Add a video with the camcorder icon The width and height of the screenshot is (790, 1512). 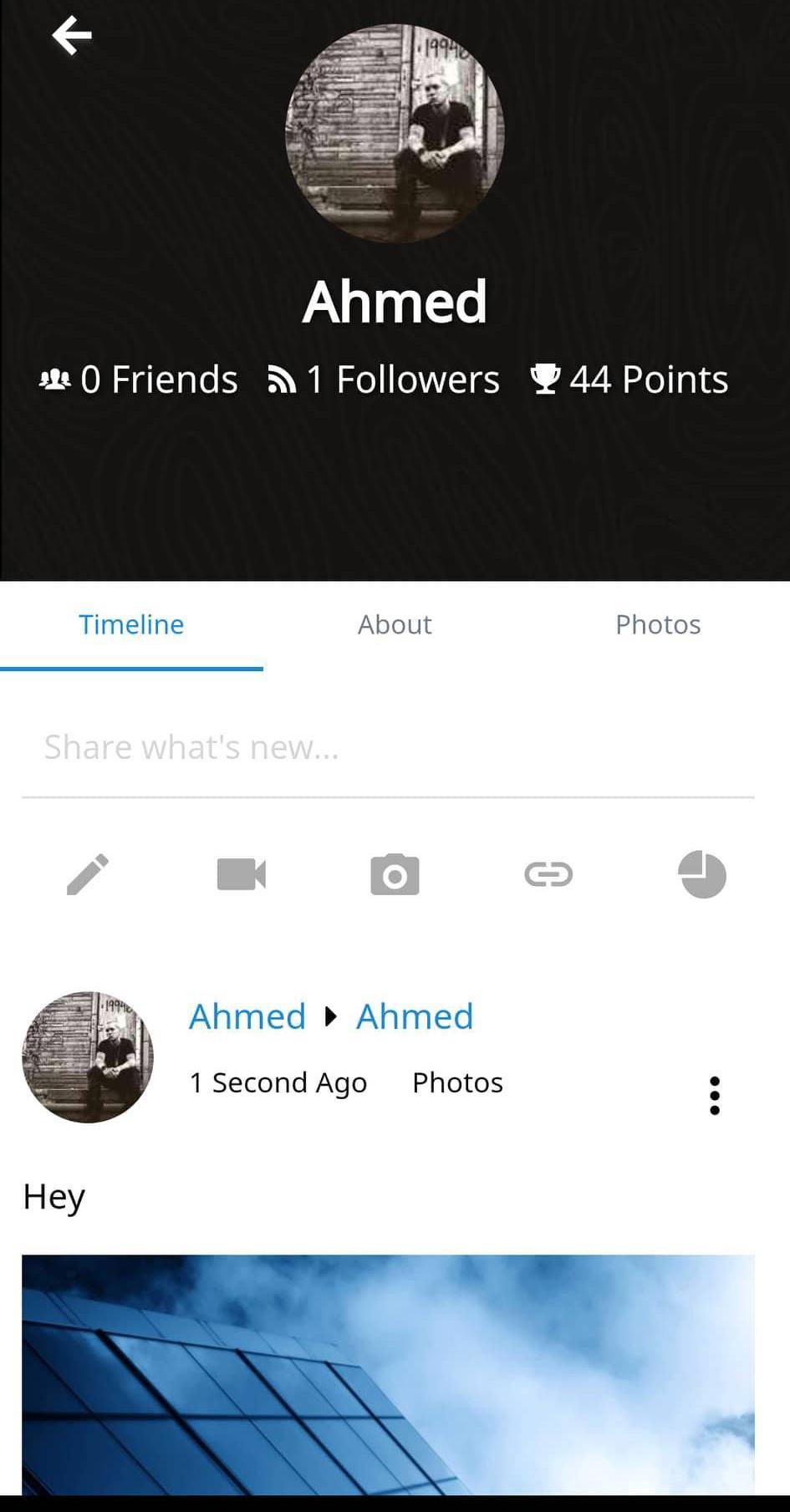(242, 874)
